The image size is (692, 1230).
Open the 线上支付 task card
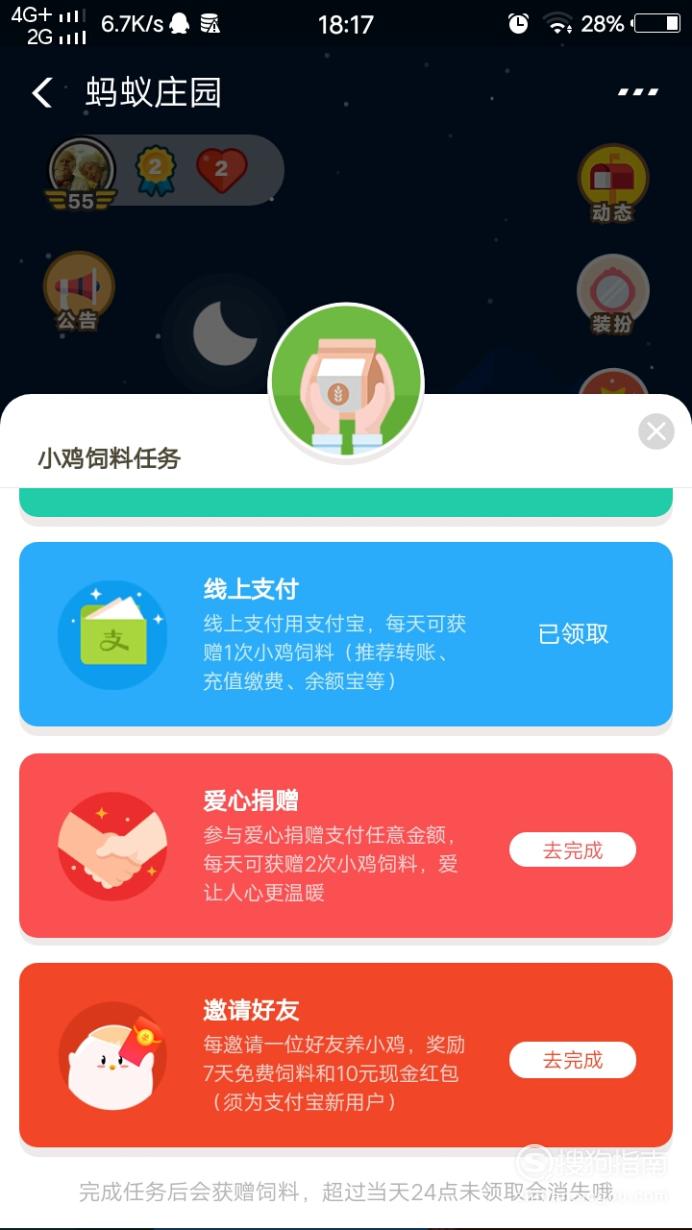(346, 634)
